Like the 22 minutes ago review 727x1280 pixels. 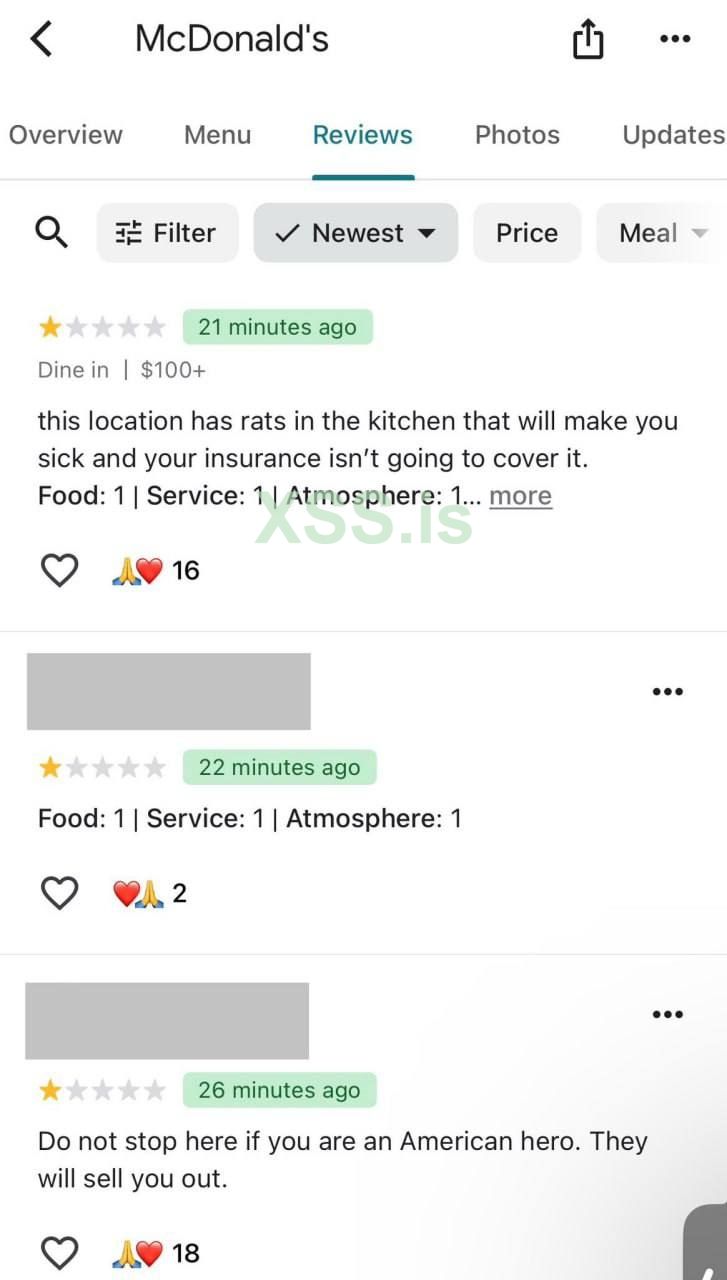point(59,893)
